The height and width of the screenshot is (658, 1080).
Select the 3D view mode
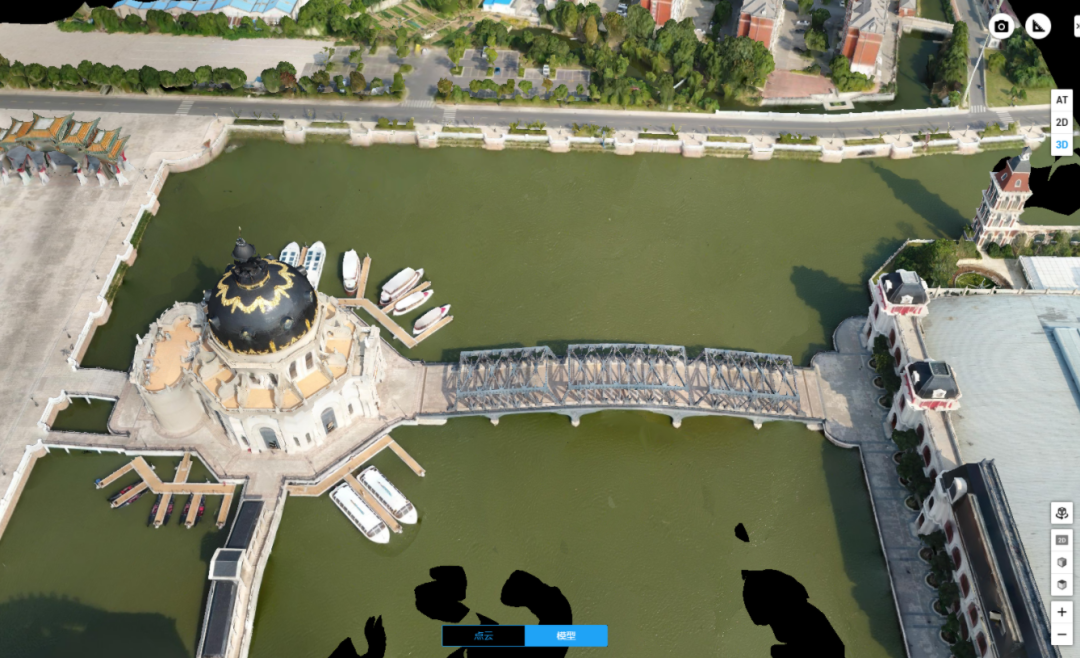coord(1061,145)
